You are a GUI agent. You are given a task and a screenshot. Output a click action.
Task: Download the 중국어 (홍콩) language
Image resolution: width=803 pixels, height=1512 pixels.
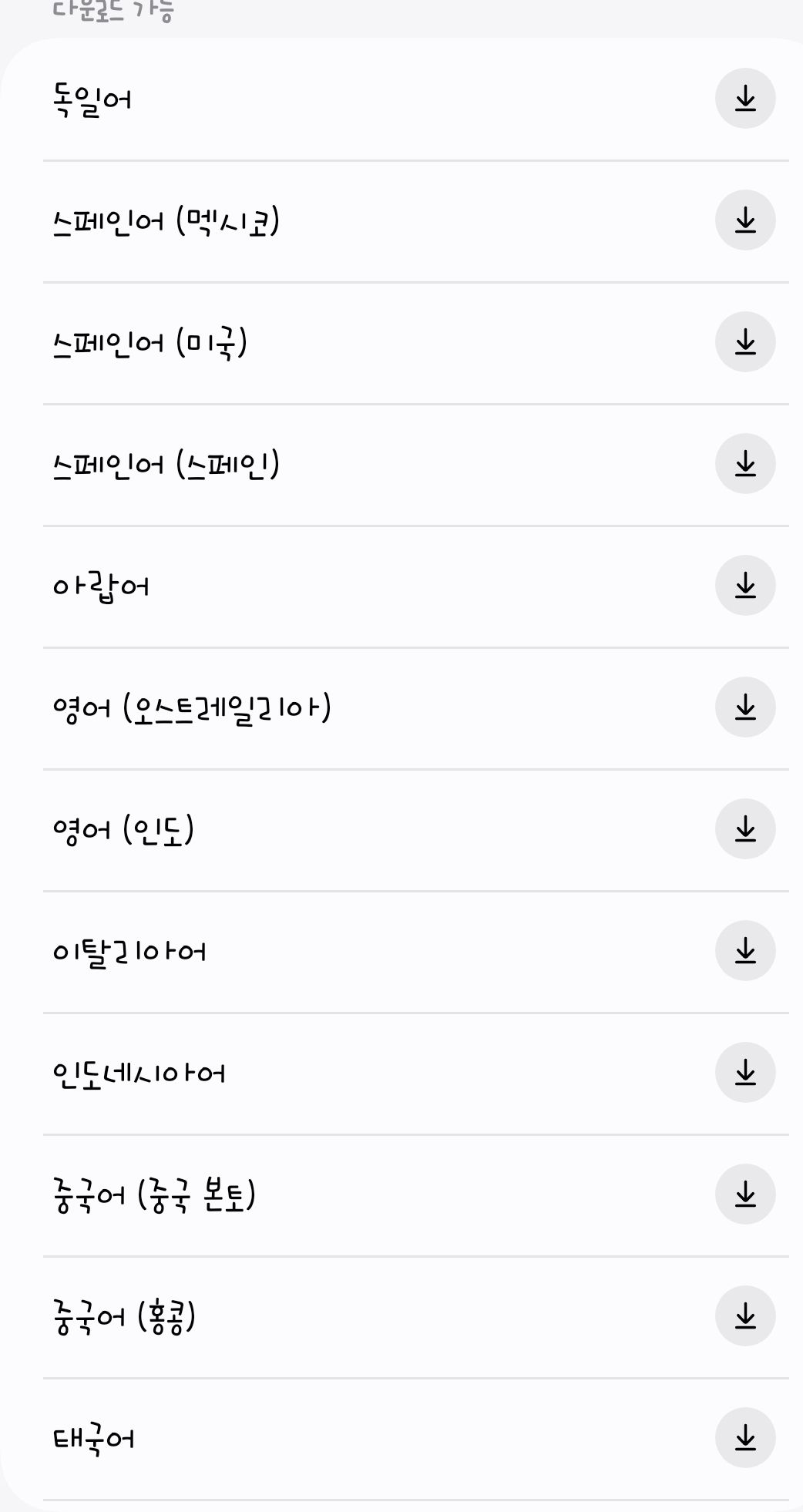744,1316
